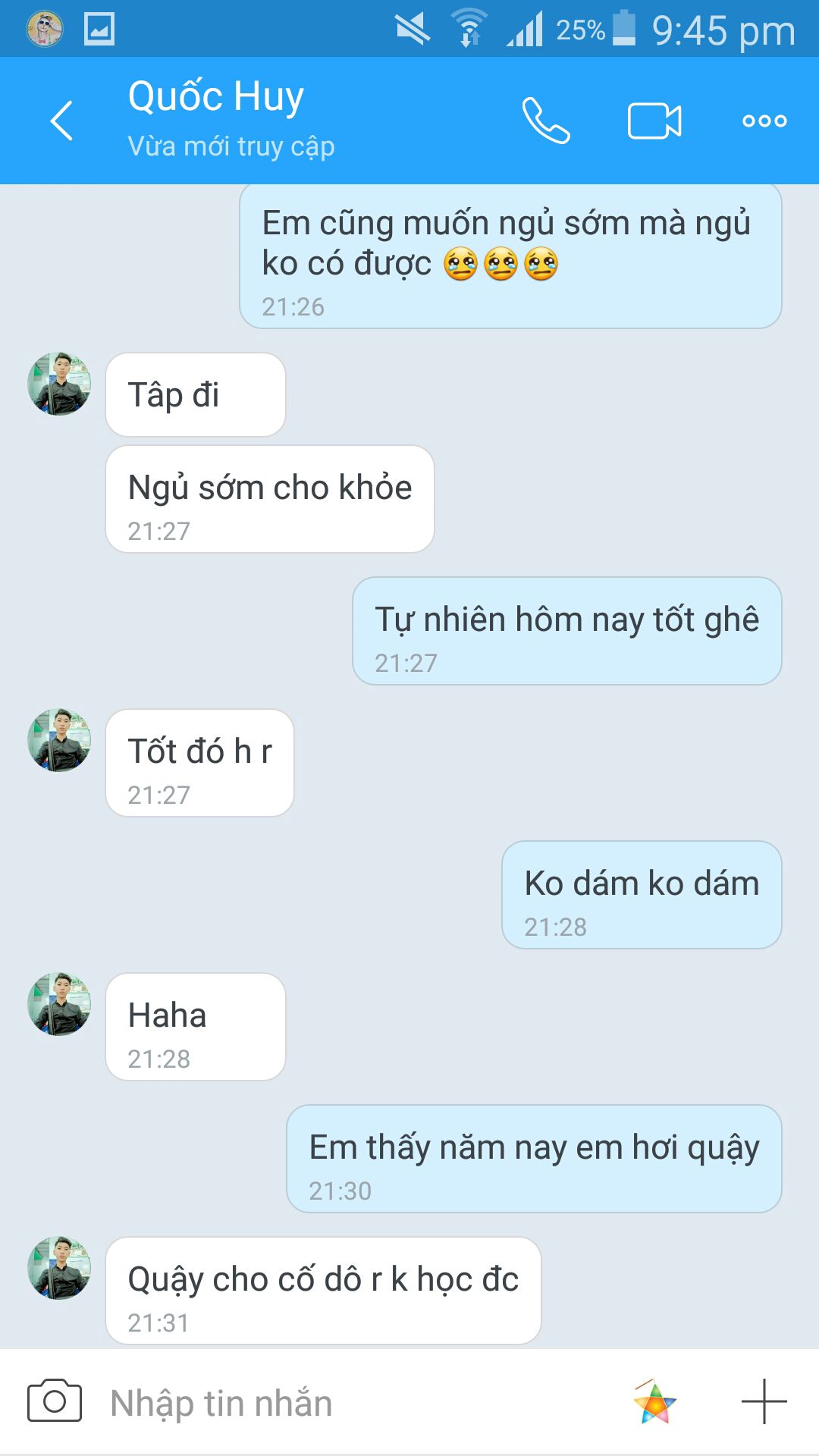Open the plus attachments menu
This screenshot has width=819, height=1456.
[x=764, y=1401]
